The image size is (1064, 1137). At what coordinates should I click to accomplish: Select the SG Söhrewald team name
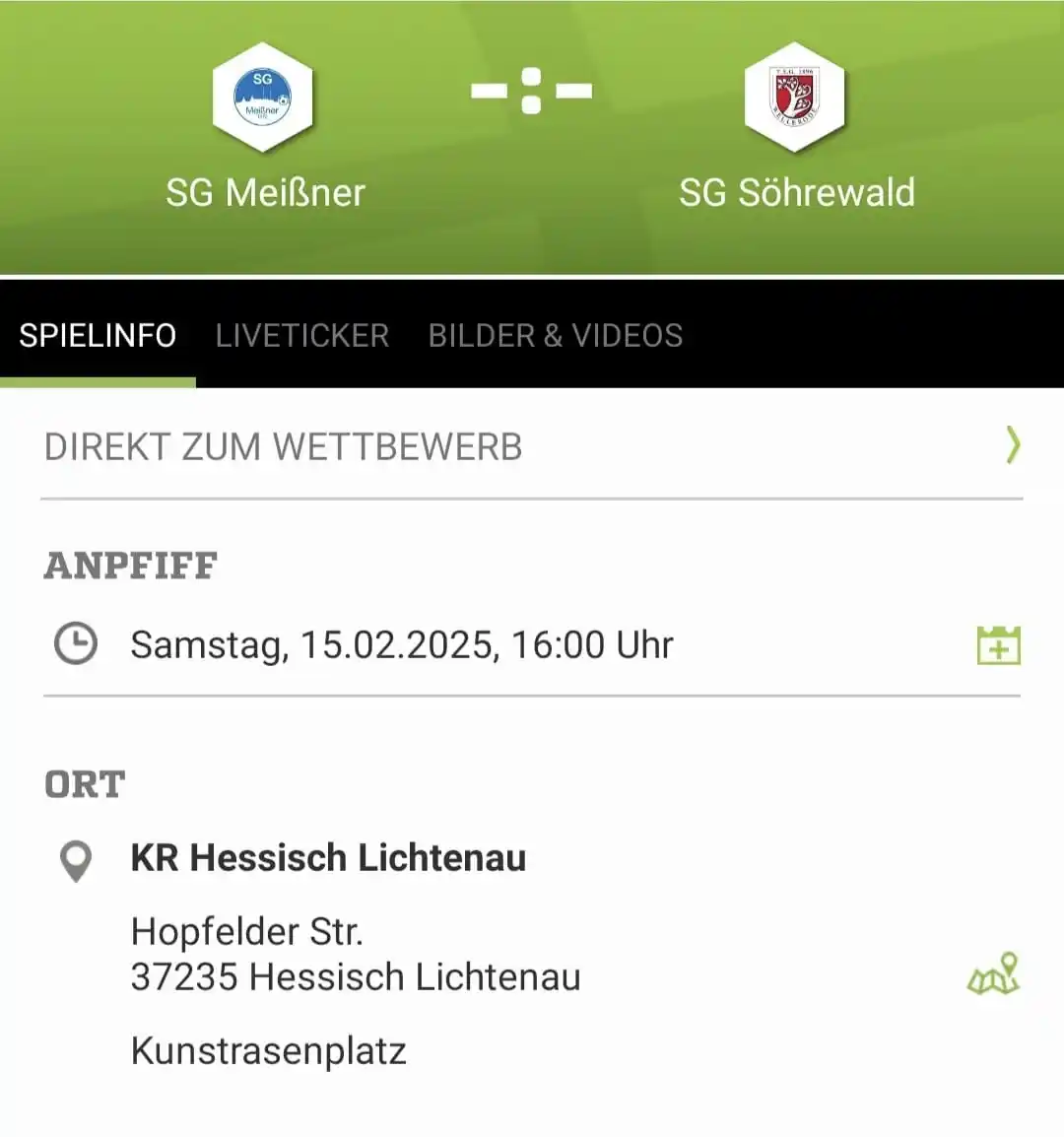(798, 192)
